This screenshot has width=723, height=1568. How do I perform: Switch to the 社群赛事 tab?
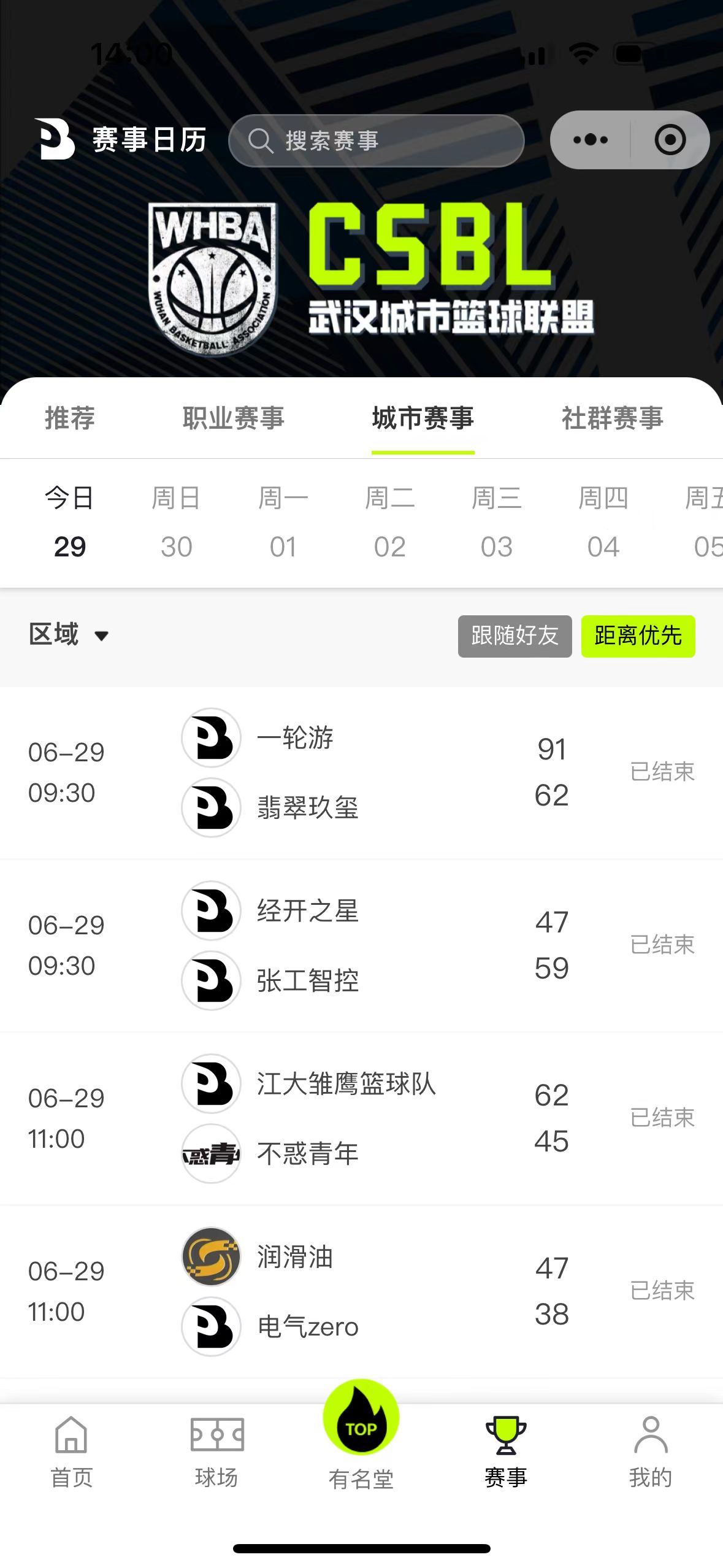pos(612,418)
